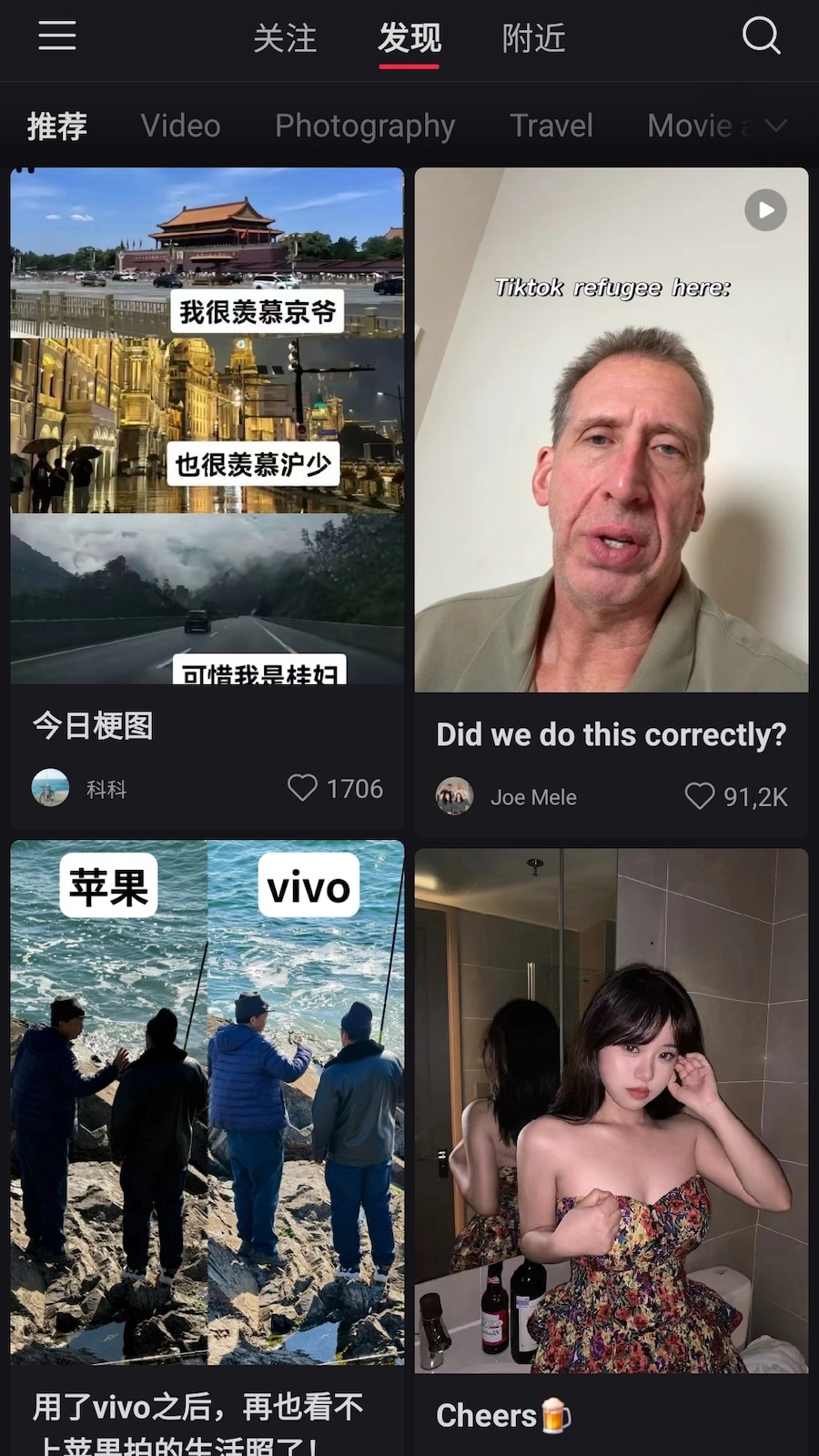This screenshot has height=1456, width=819.
Task: Switch to the 关注 tab
Action: [285, 38]
